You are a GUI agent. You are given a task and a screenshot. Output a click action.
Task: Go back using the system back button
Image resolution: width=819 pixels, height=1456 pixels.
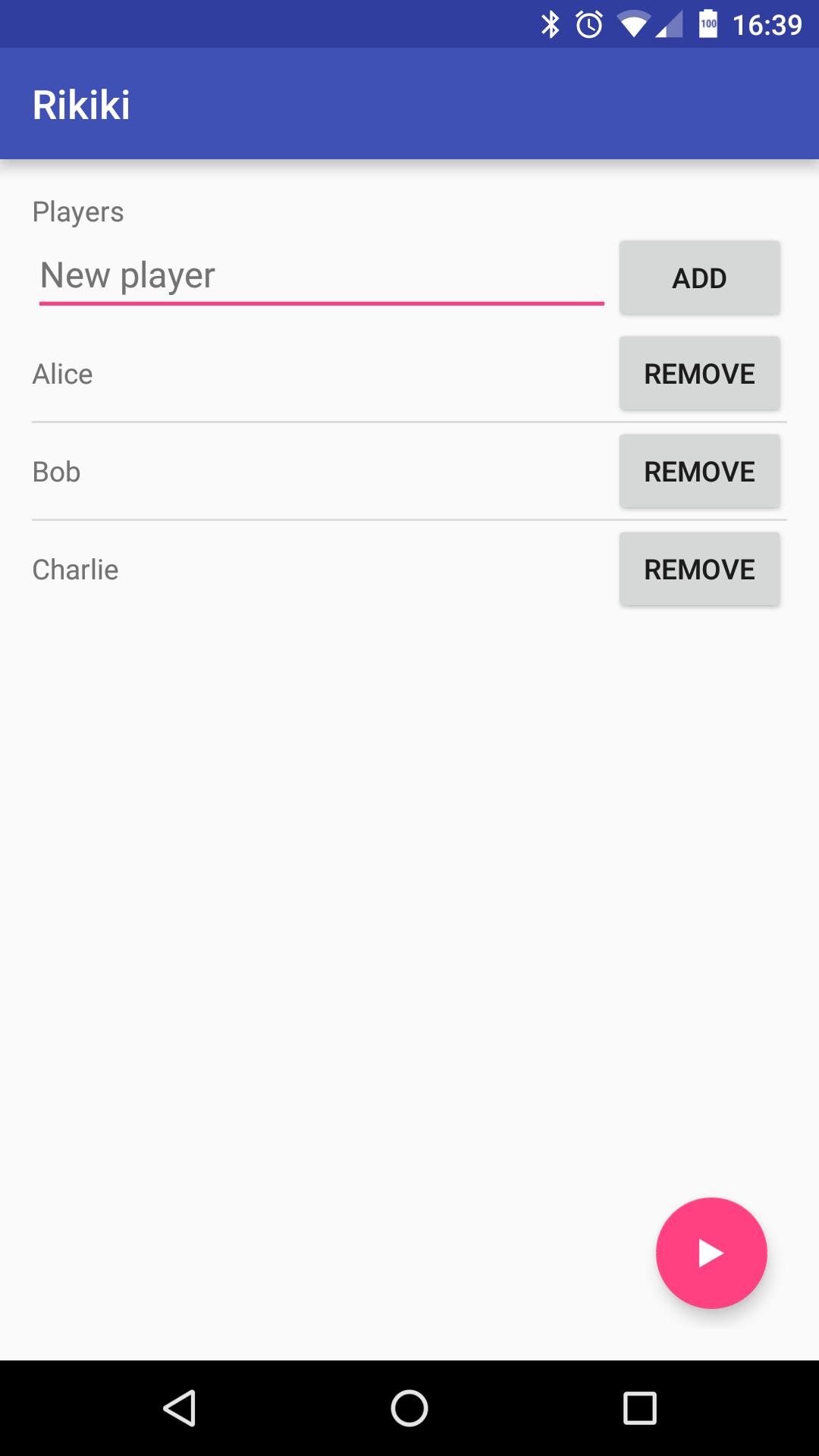click(180, 1408)
